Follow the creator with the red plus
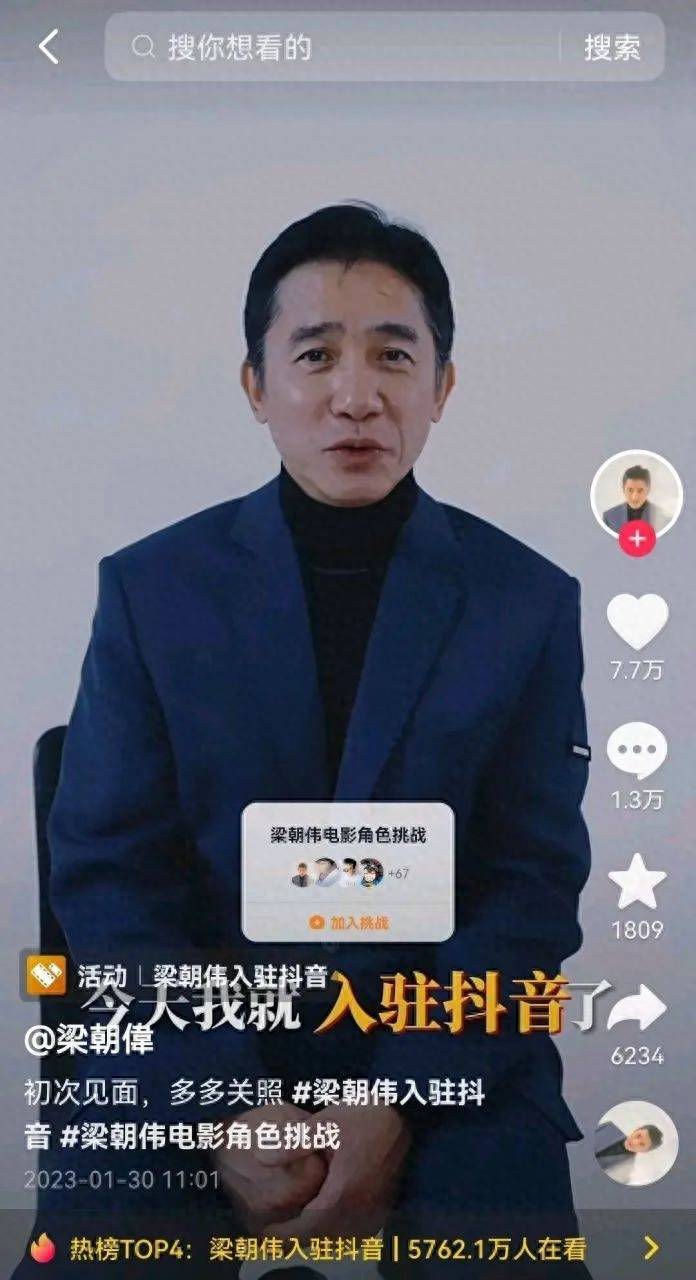This screenshot has width=696, height=1280. 637,540
